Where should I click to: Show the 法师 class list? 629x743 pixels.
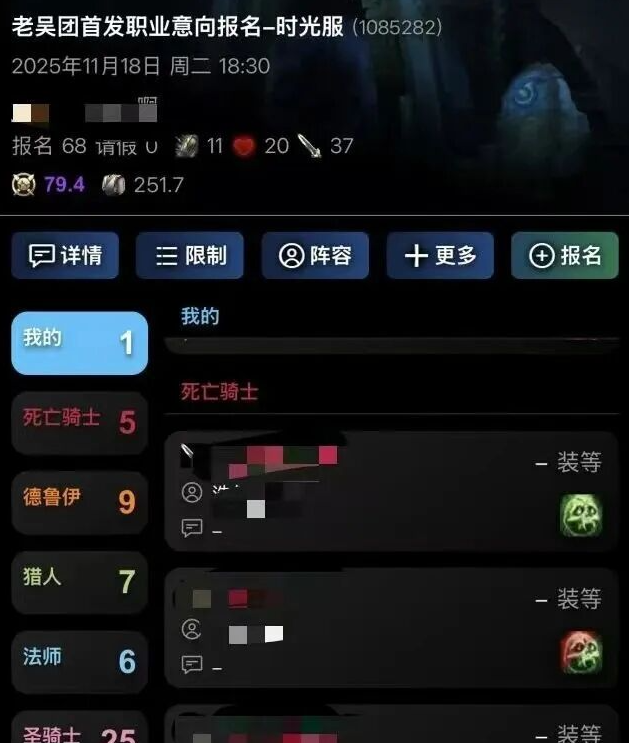[x=80, y=659]
